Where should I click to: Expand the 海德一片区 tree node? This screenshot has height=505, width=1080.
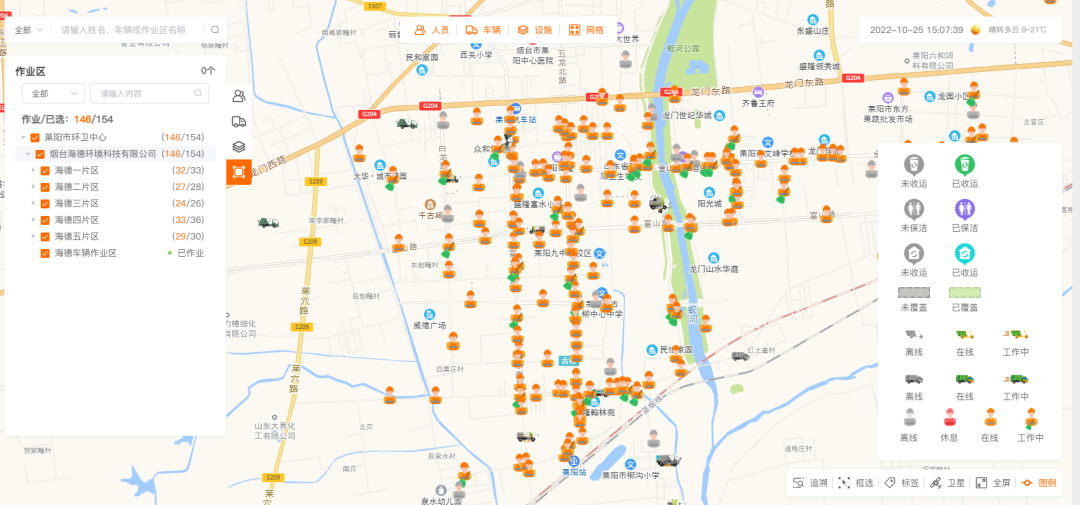point(33,170)
